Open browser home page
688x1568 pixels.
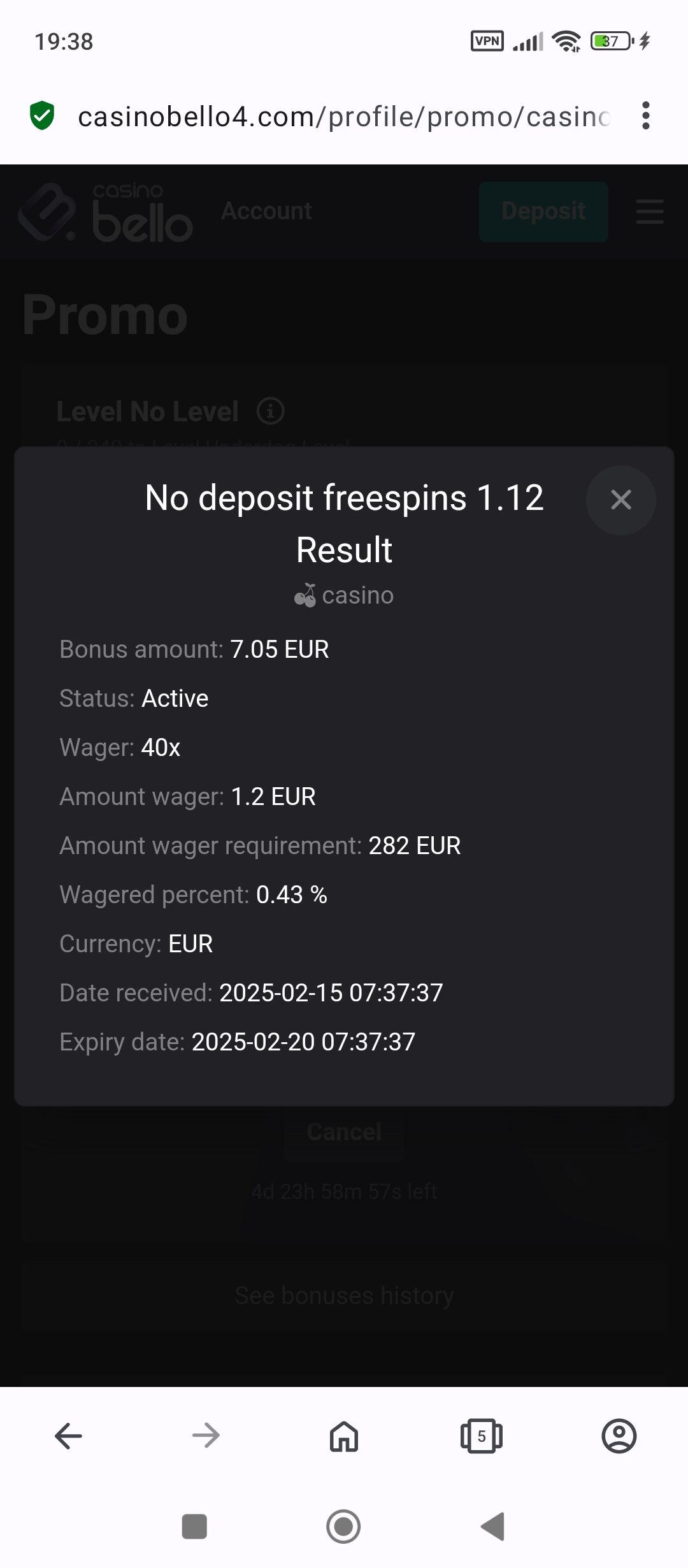pos(344,1436)
